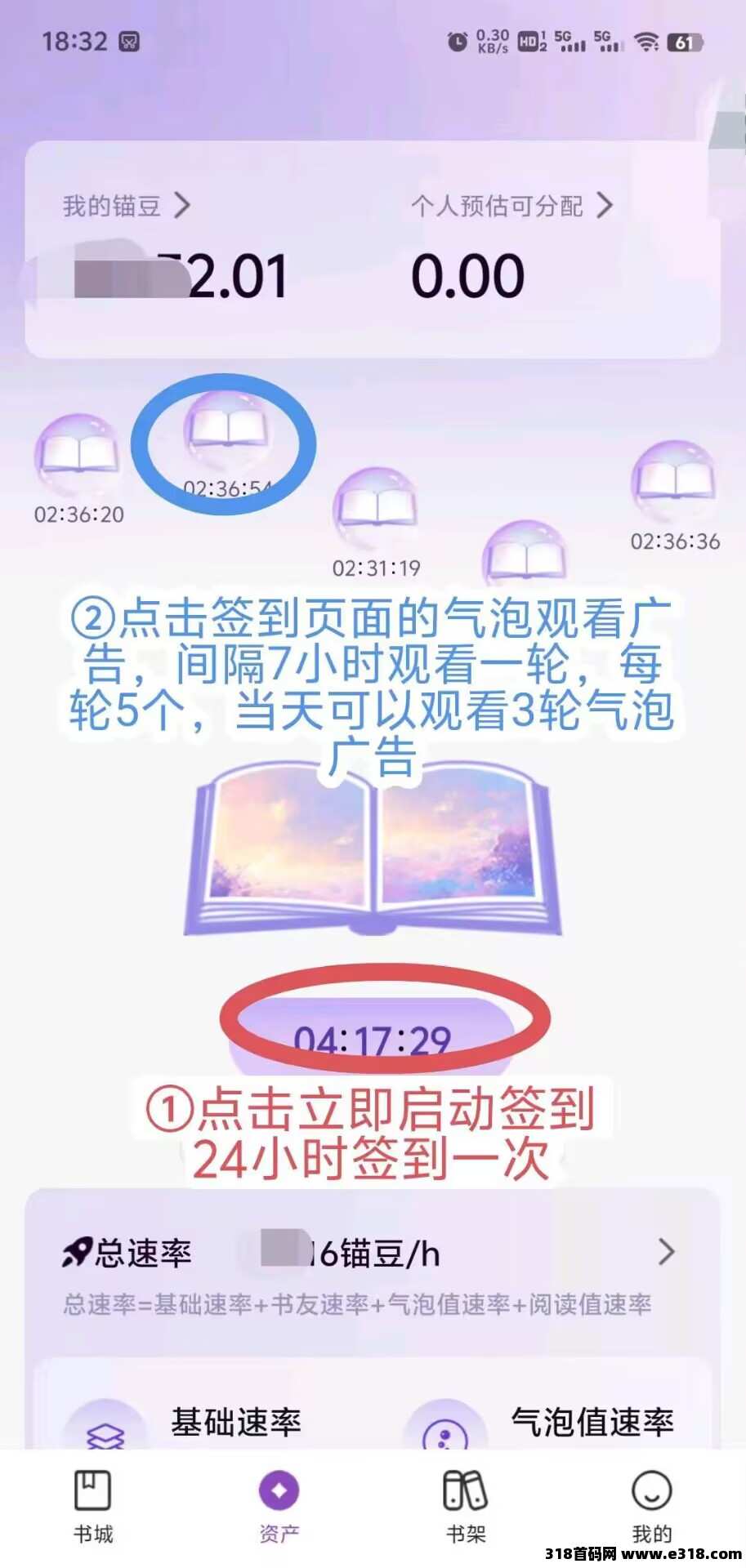Open the 我的锚豆 details

click(127, 206)
